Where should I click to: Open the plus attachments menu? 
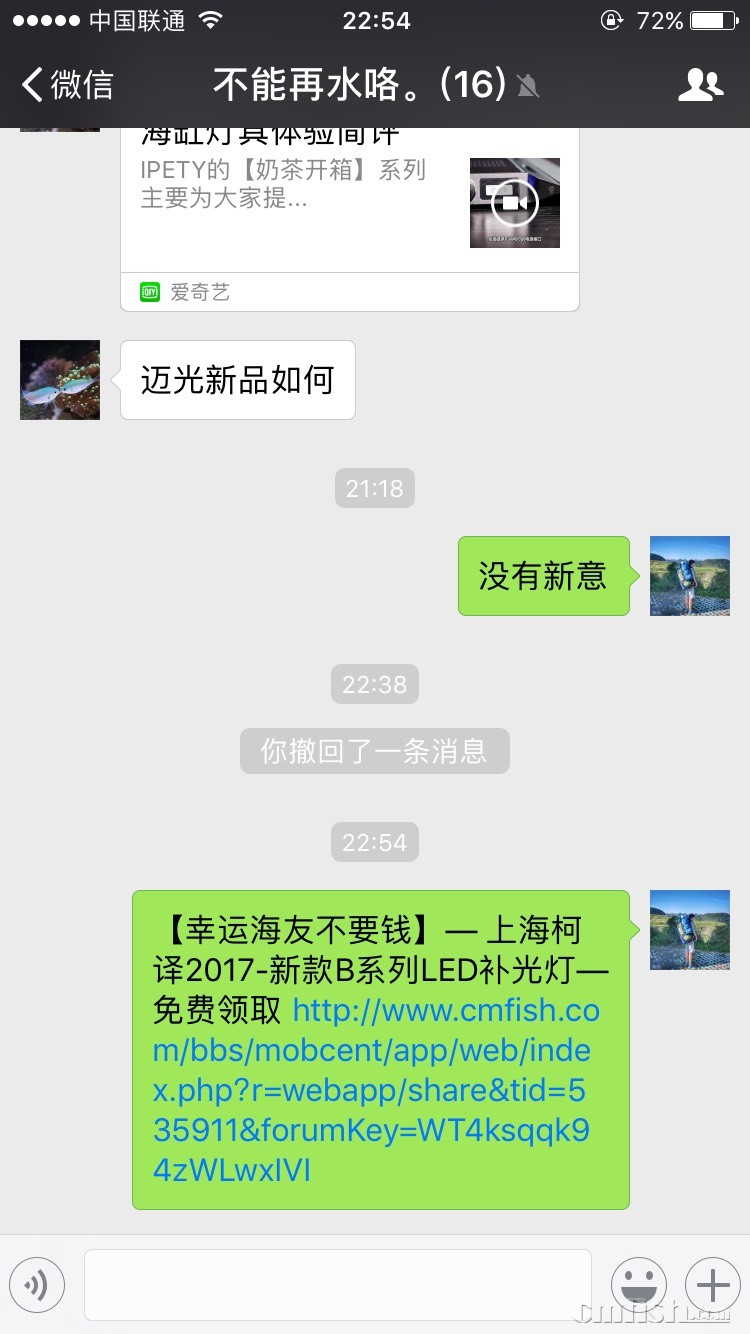click(712, 1284)
